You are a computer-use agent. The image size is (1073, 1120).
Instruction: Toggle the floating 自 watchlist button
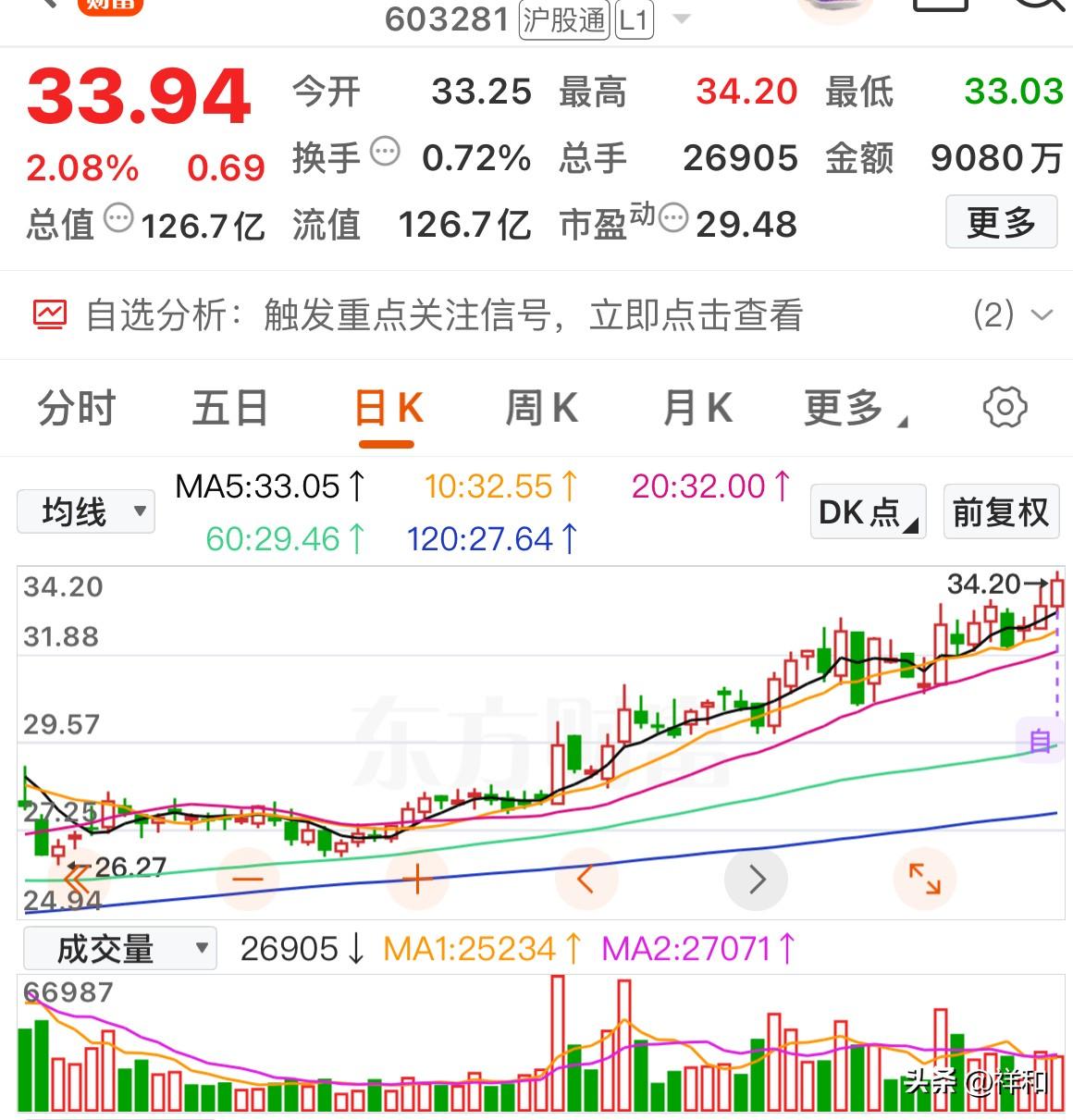click(x=1038, y=741)
